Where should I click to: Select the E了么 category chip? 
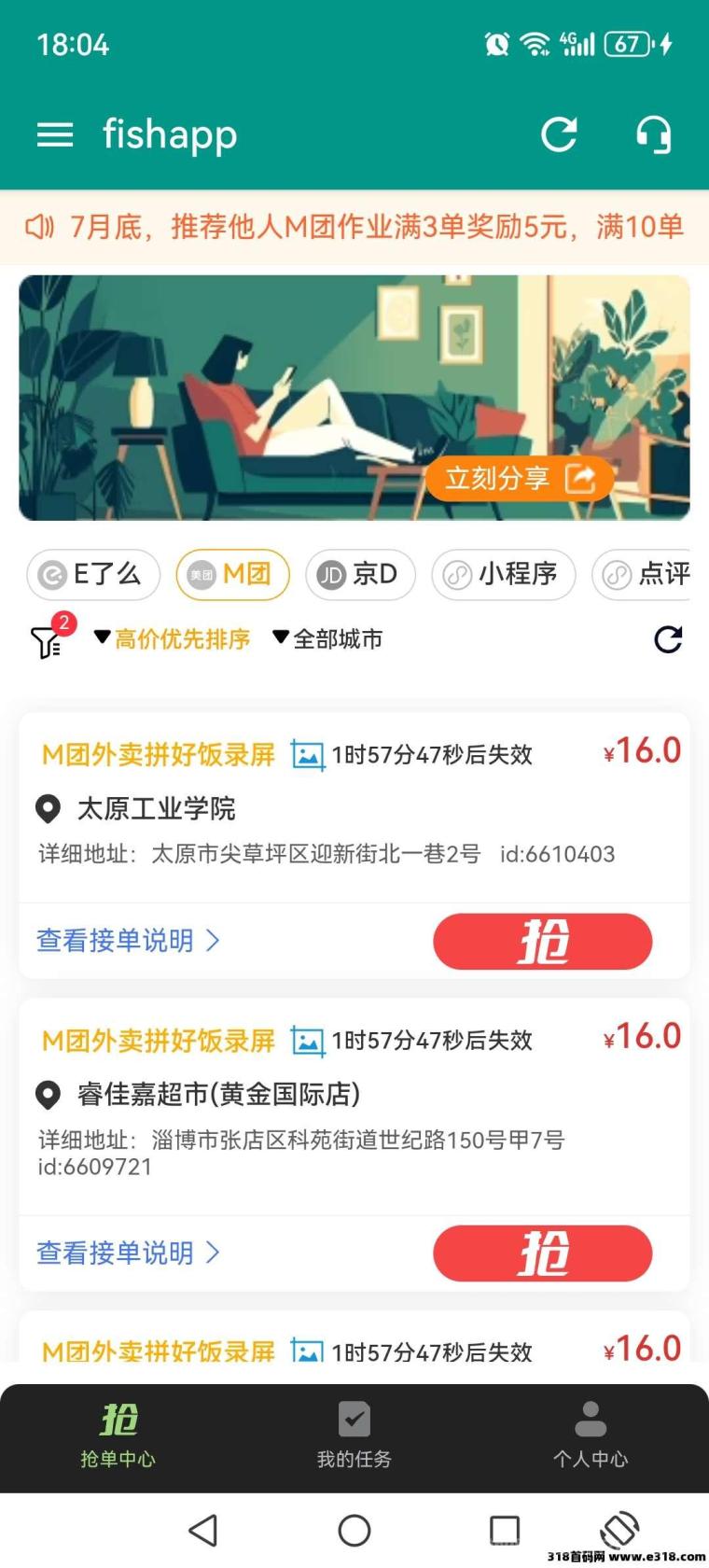(x=92, y=575)
